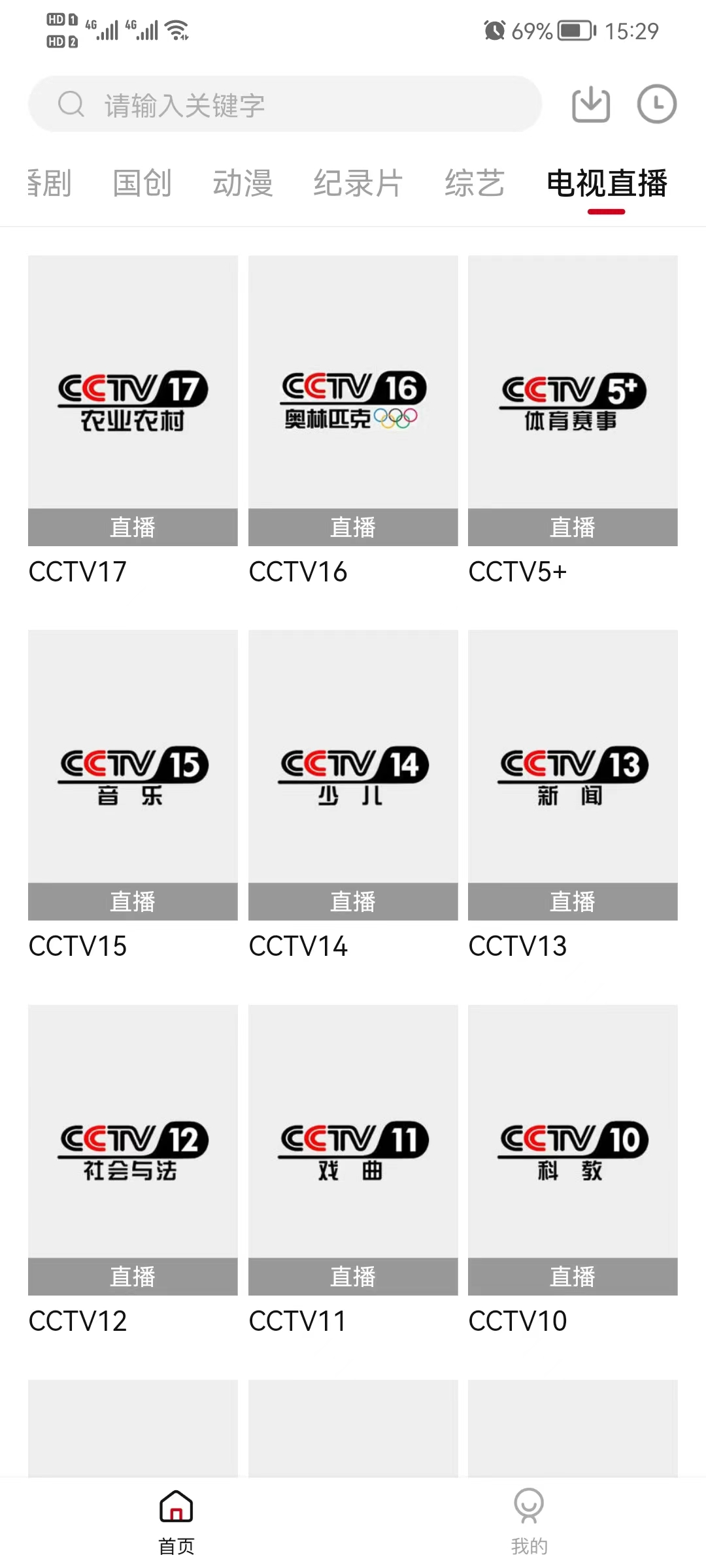706x1568 pixels.
Task: Watch CCTV10 science and education live
Action: 573,1150
